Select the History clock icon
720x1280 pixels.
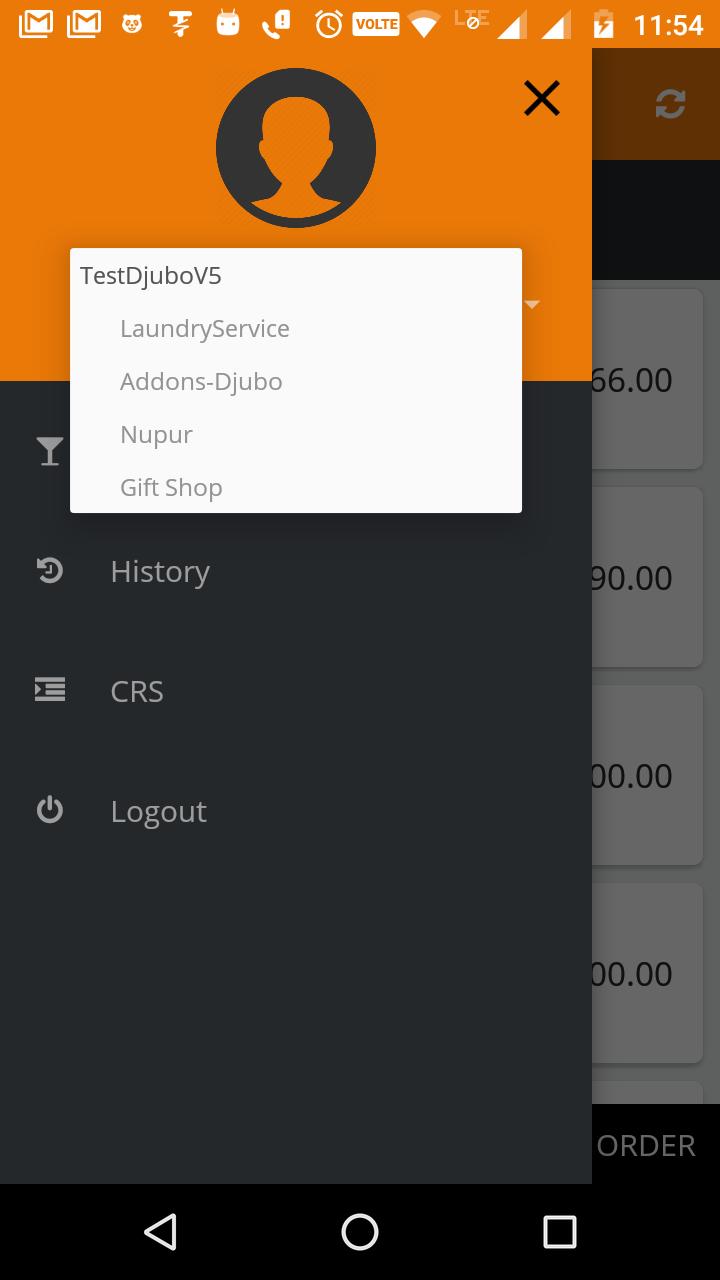[50, 570]
